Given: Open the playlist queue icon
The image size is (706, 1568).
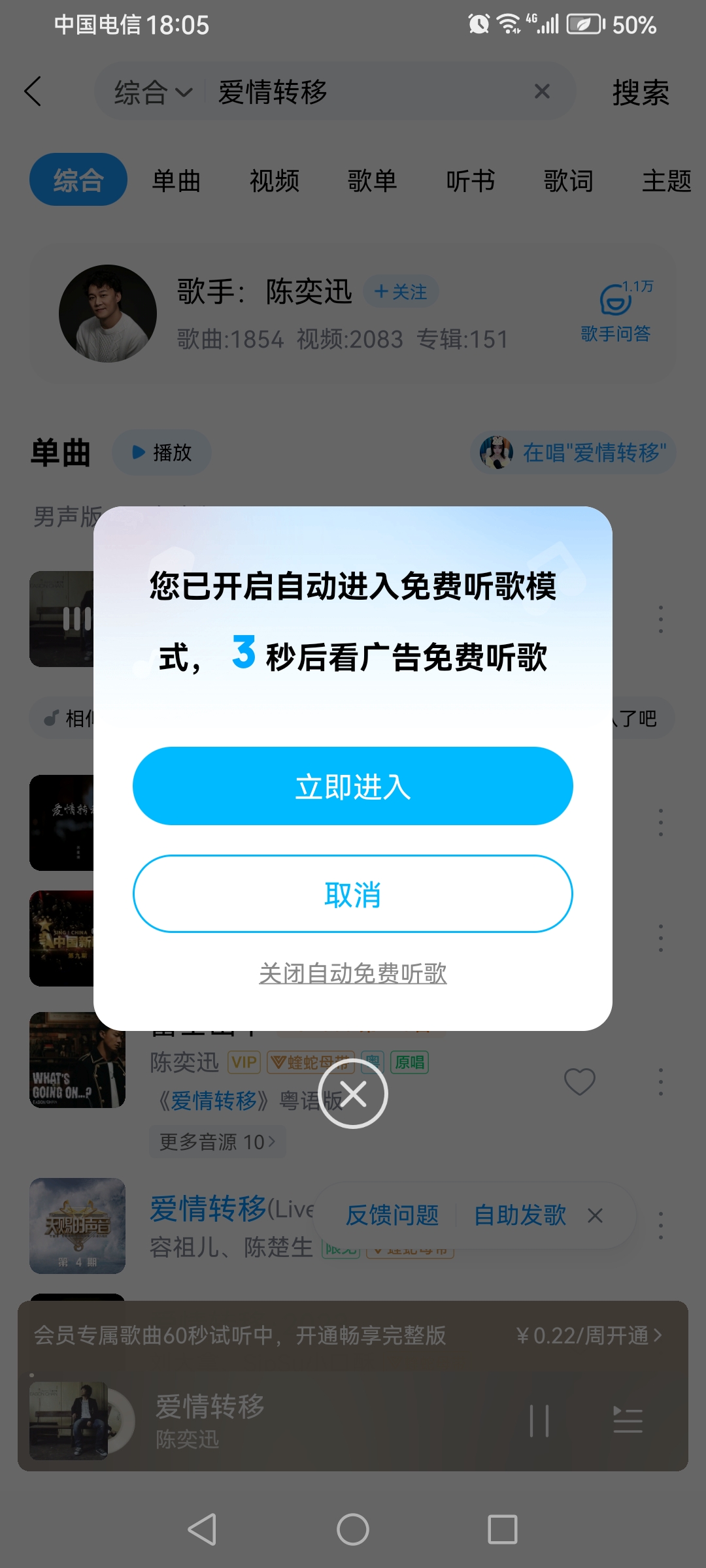Looking at the screenshot, I should click(628, 1421).
